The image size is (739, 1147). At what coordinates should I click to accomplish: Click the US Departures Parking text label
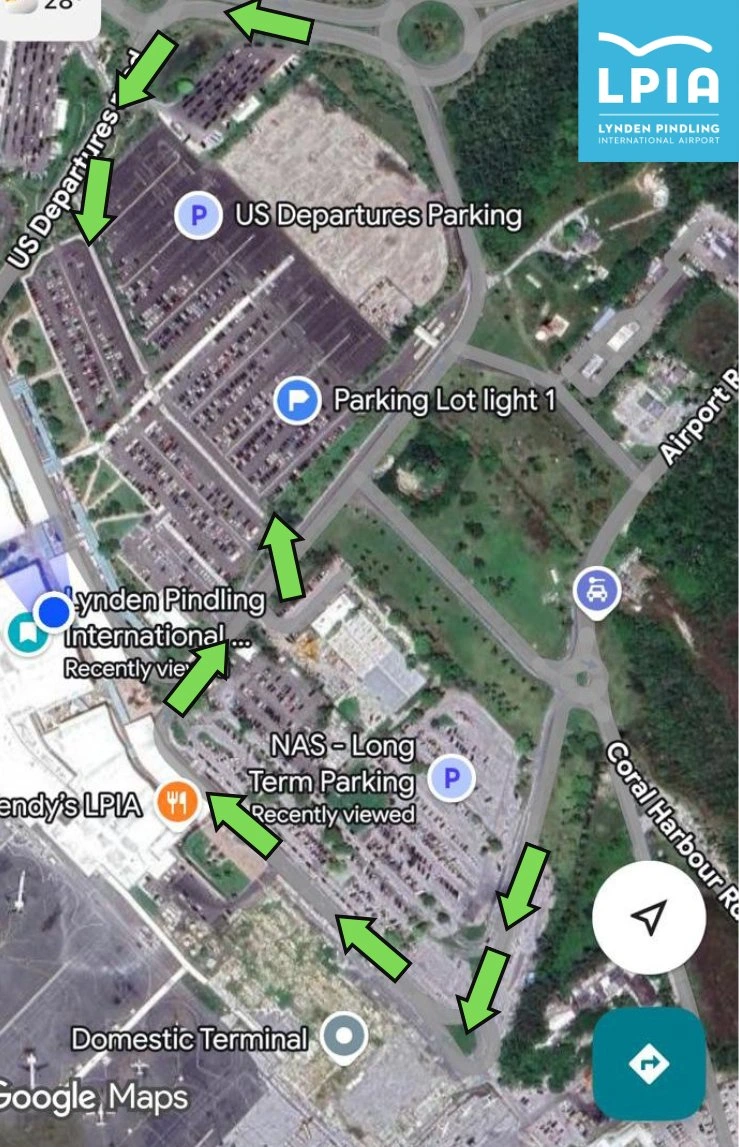(377, 212)
